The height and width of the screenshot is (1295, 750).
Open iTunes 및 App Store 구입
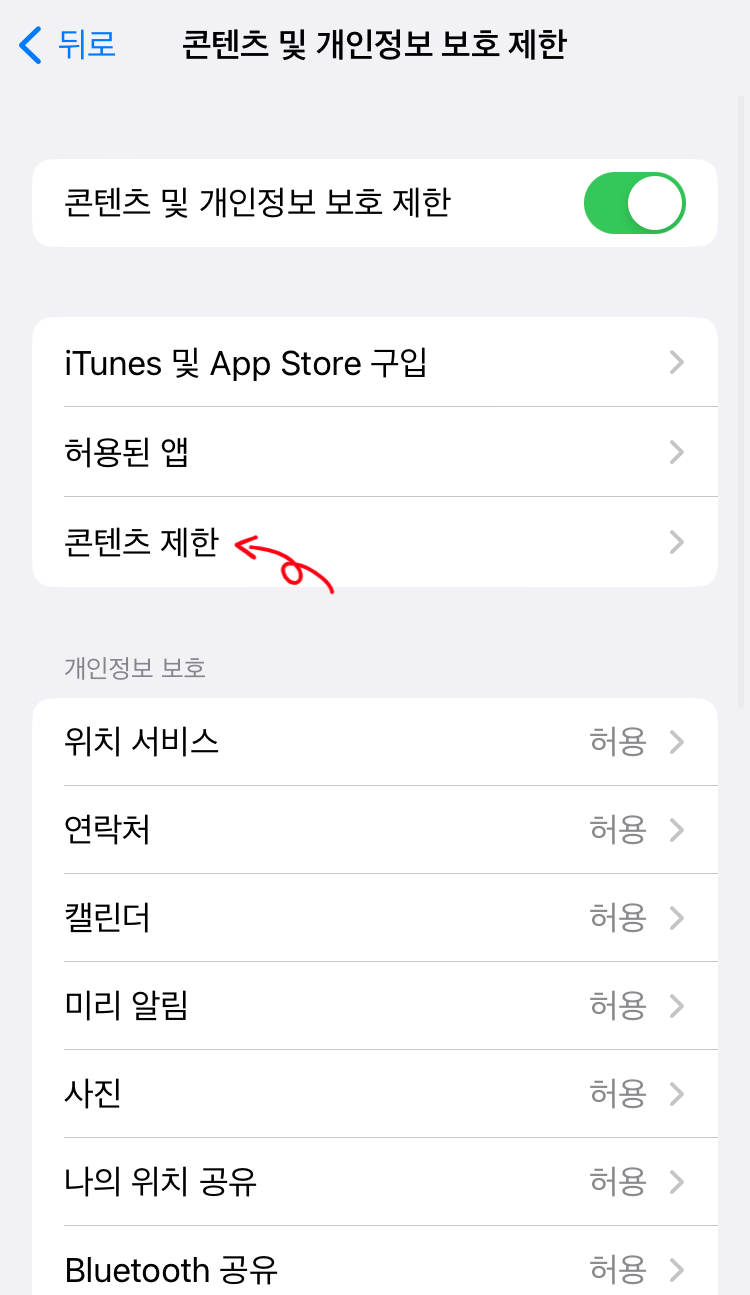(x=375, y=362)
